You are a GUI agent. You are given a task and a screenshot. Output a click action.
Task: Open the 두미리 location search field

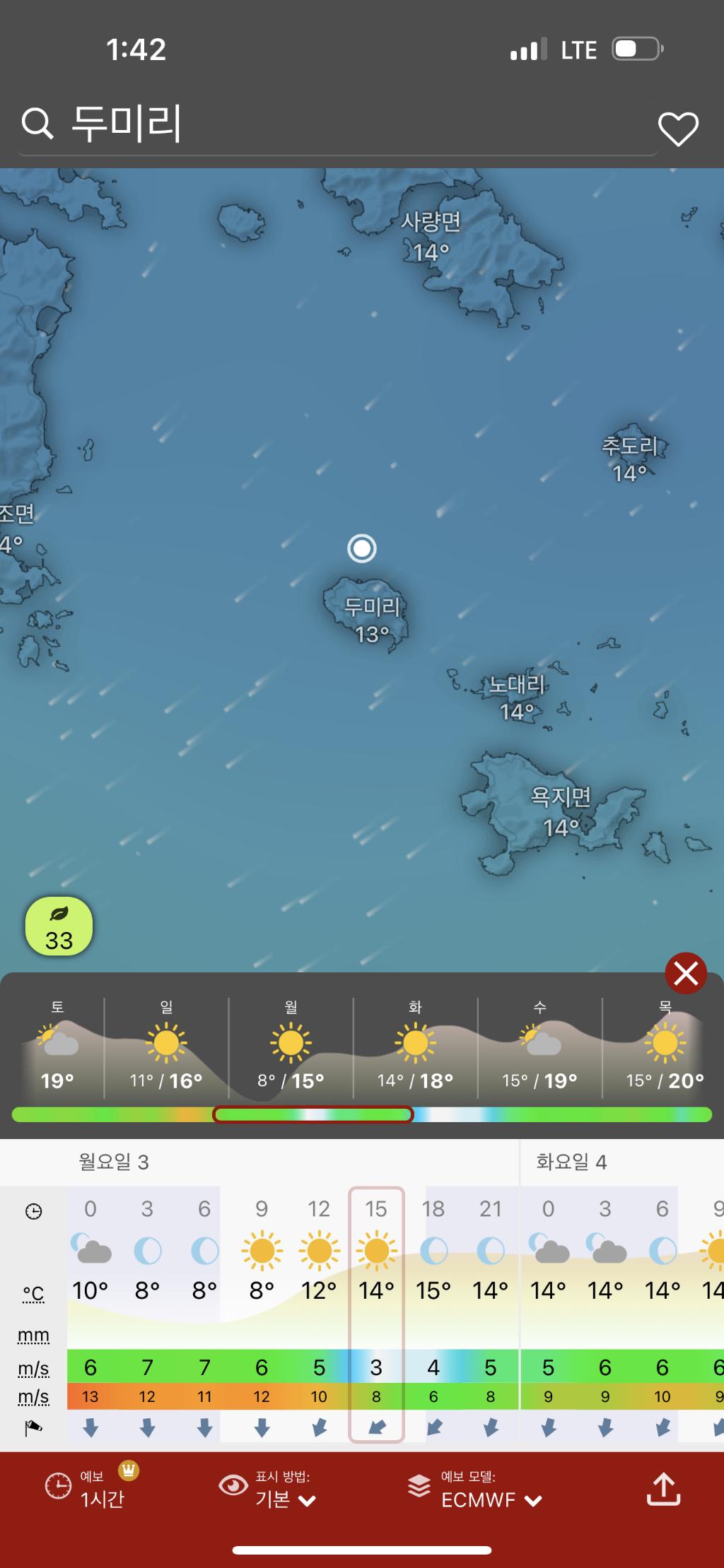283,124
